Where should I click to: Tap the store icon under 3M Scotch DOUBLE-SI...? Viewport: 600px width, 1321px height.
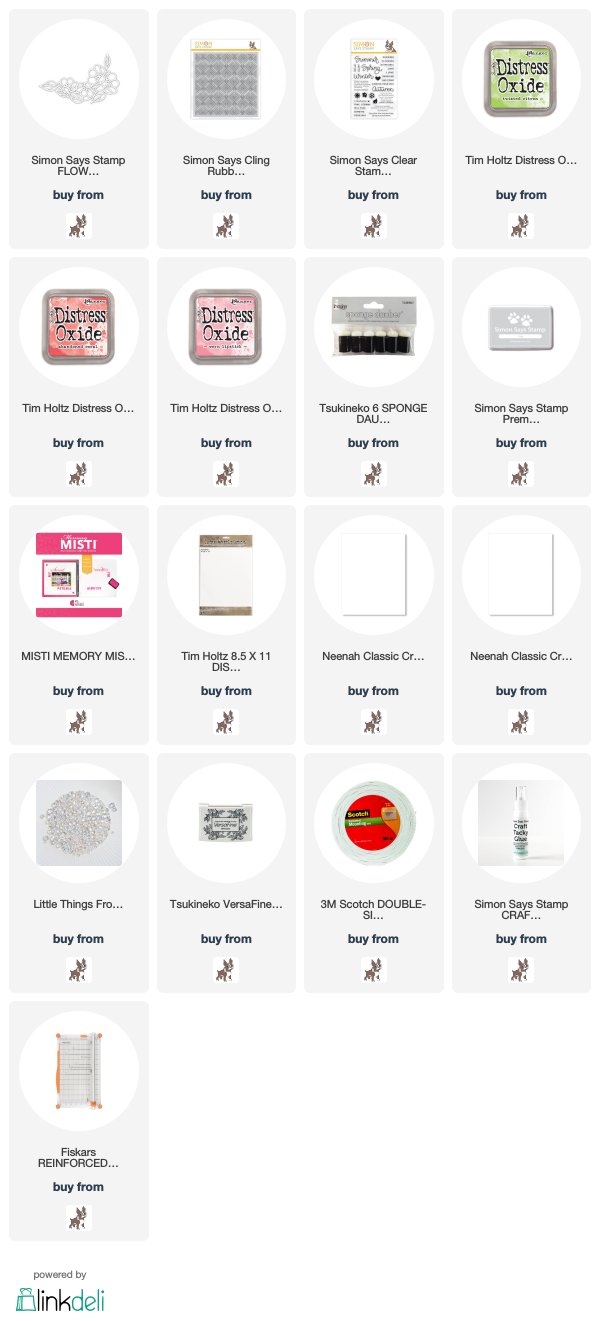[x=373, y=970]
